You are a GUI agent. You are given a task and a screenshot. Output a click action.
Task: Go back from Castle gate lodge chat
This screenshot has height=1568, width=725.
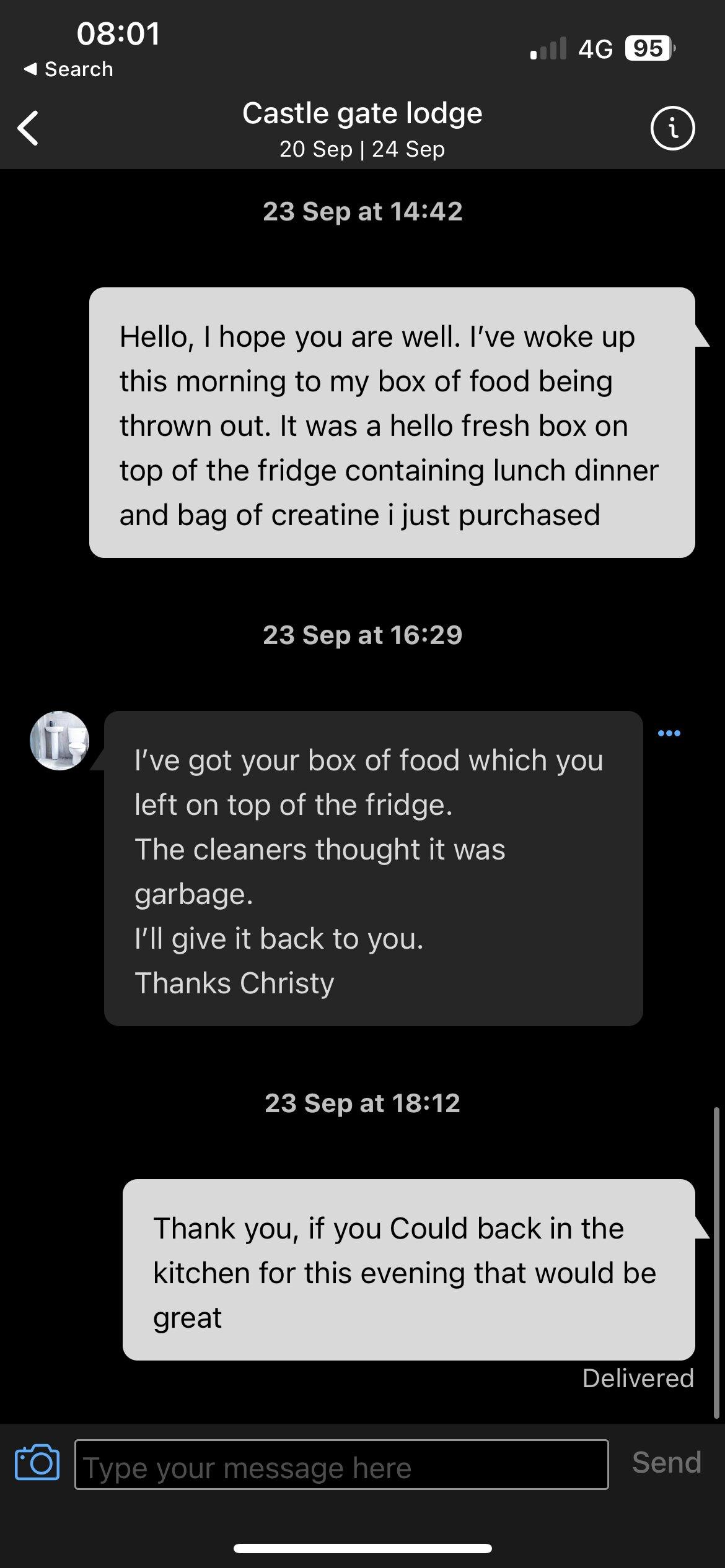[x=29, y=128]
